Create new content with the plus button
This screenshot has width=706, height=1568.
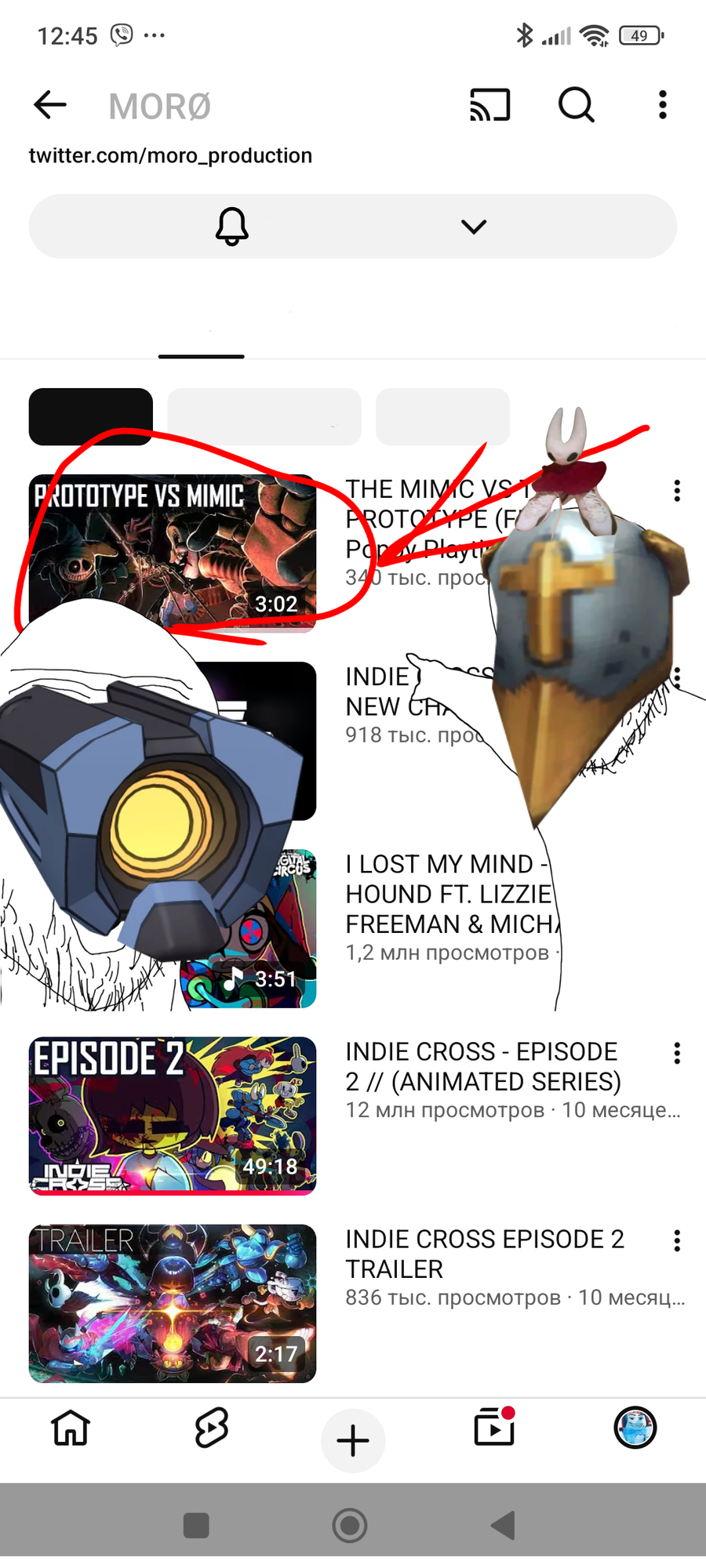353,1440
